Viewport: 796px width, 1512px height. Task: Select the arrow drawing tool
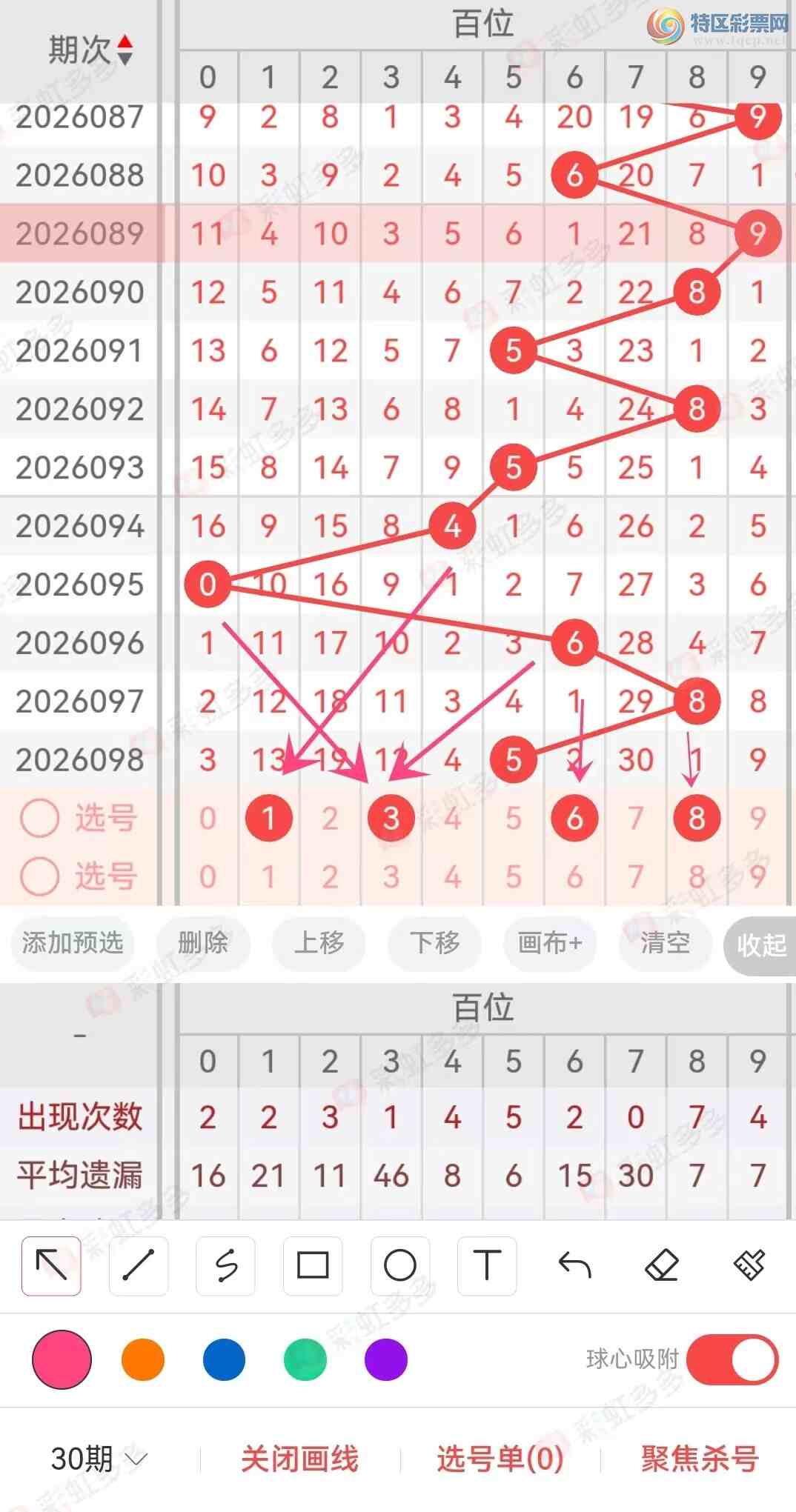click(x=51, y=1265)
